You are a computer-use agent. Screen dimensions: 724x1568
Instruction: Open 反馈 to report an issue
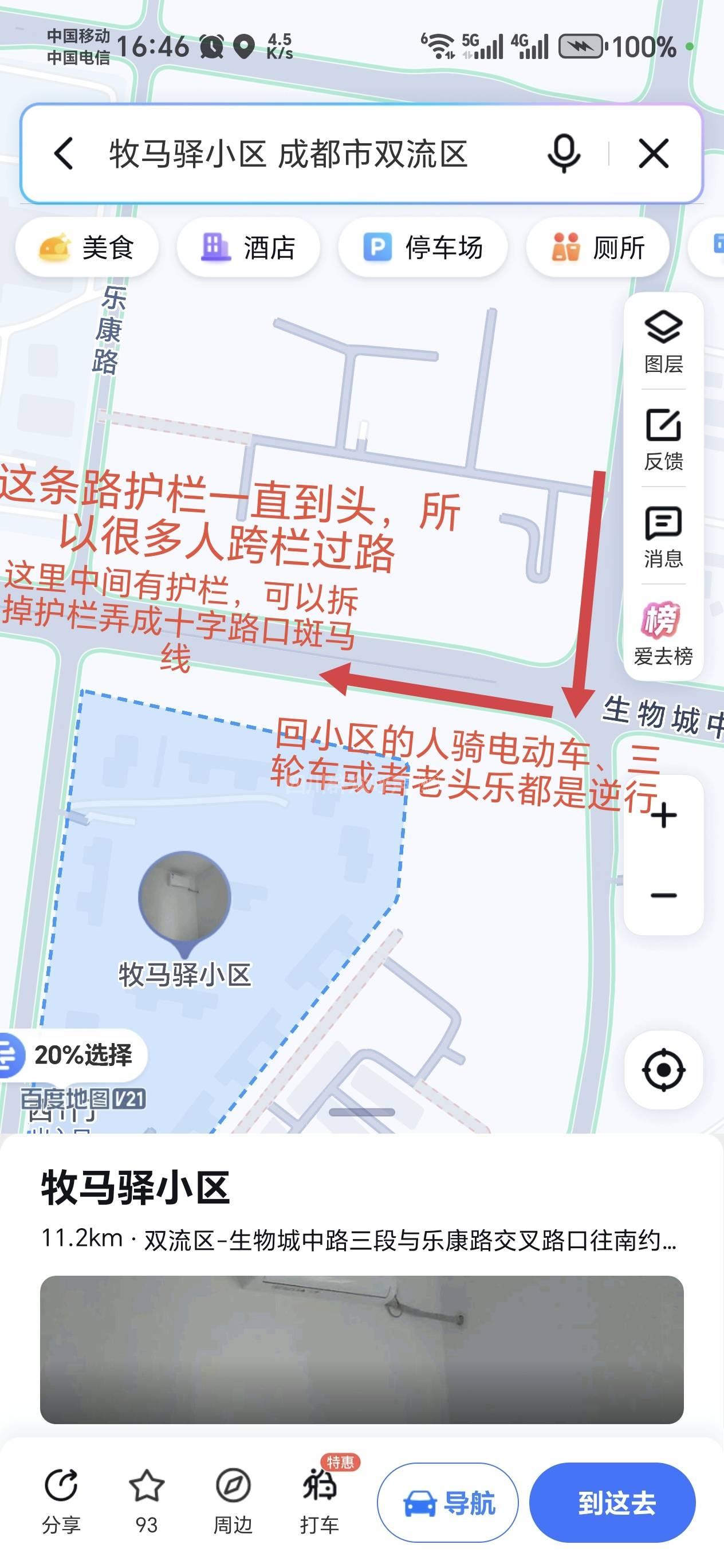click(663, 439)
